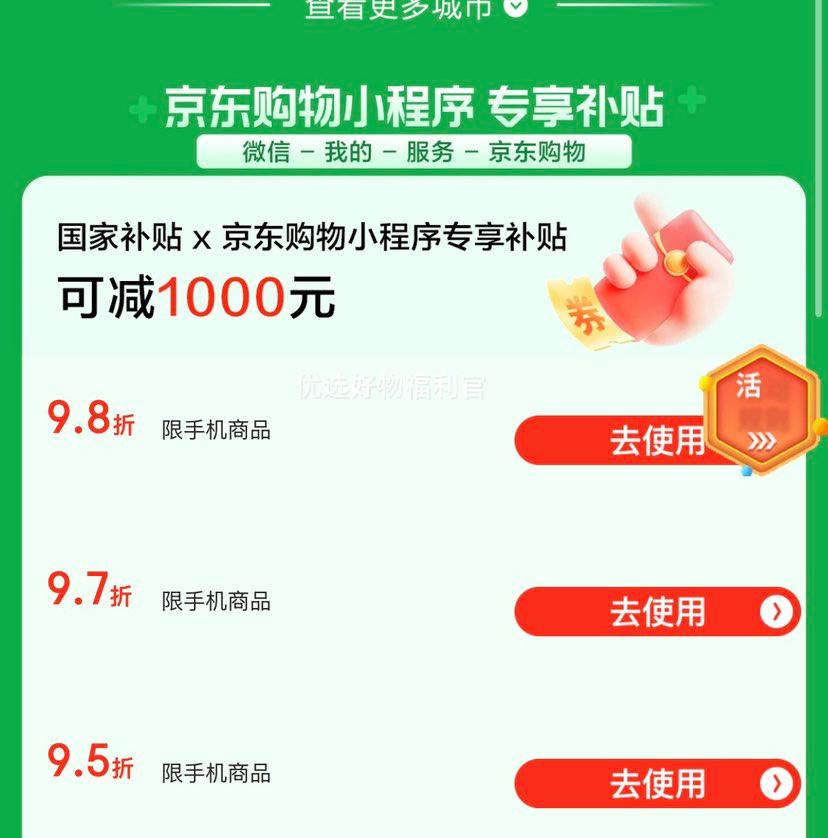
Task: Click the 限手机商品 label beside 9.5折
Action: (x=220, y=773)
